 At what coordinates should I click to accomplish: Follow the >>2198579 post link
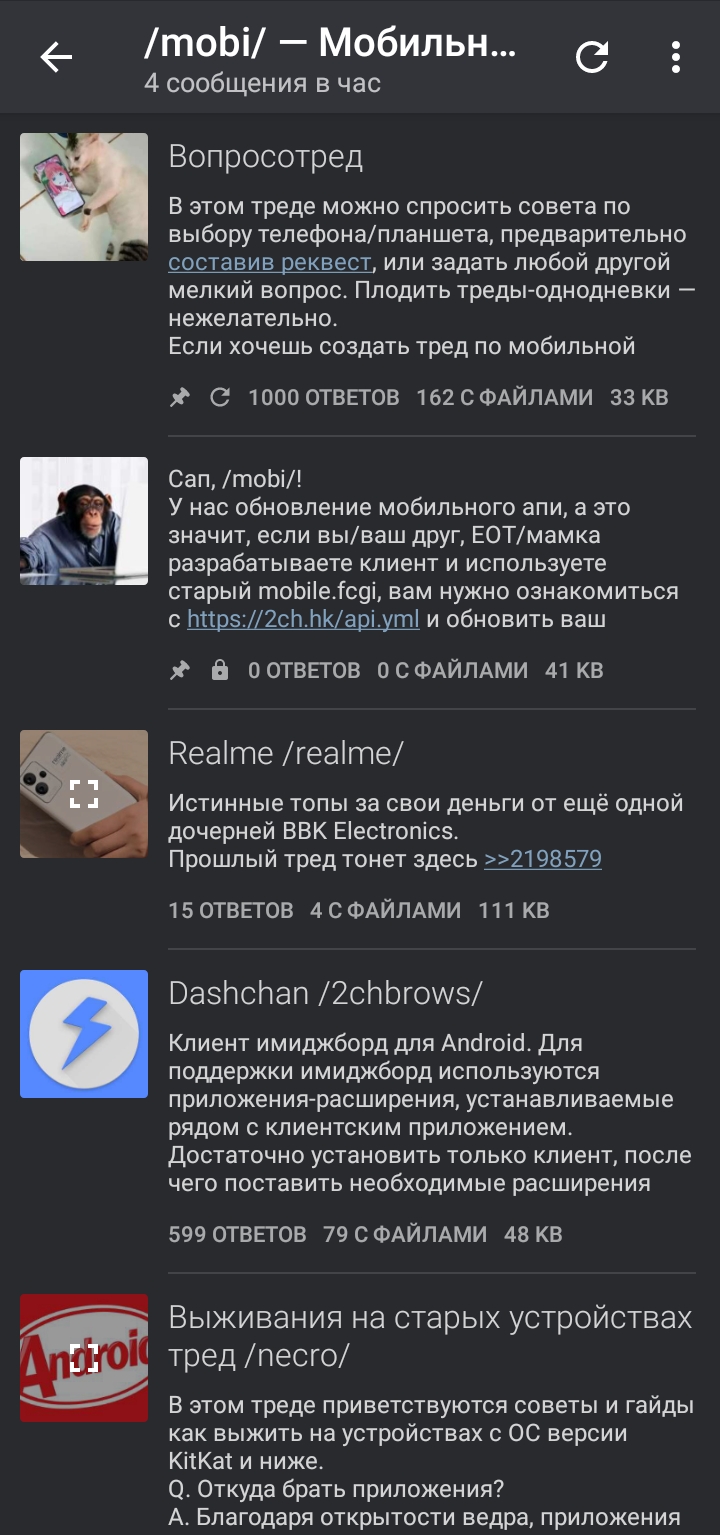tap(543, 859)
